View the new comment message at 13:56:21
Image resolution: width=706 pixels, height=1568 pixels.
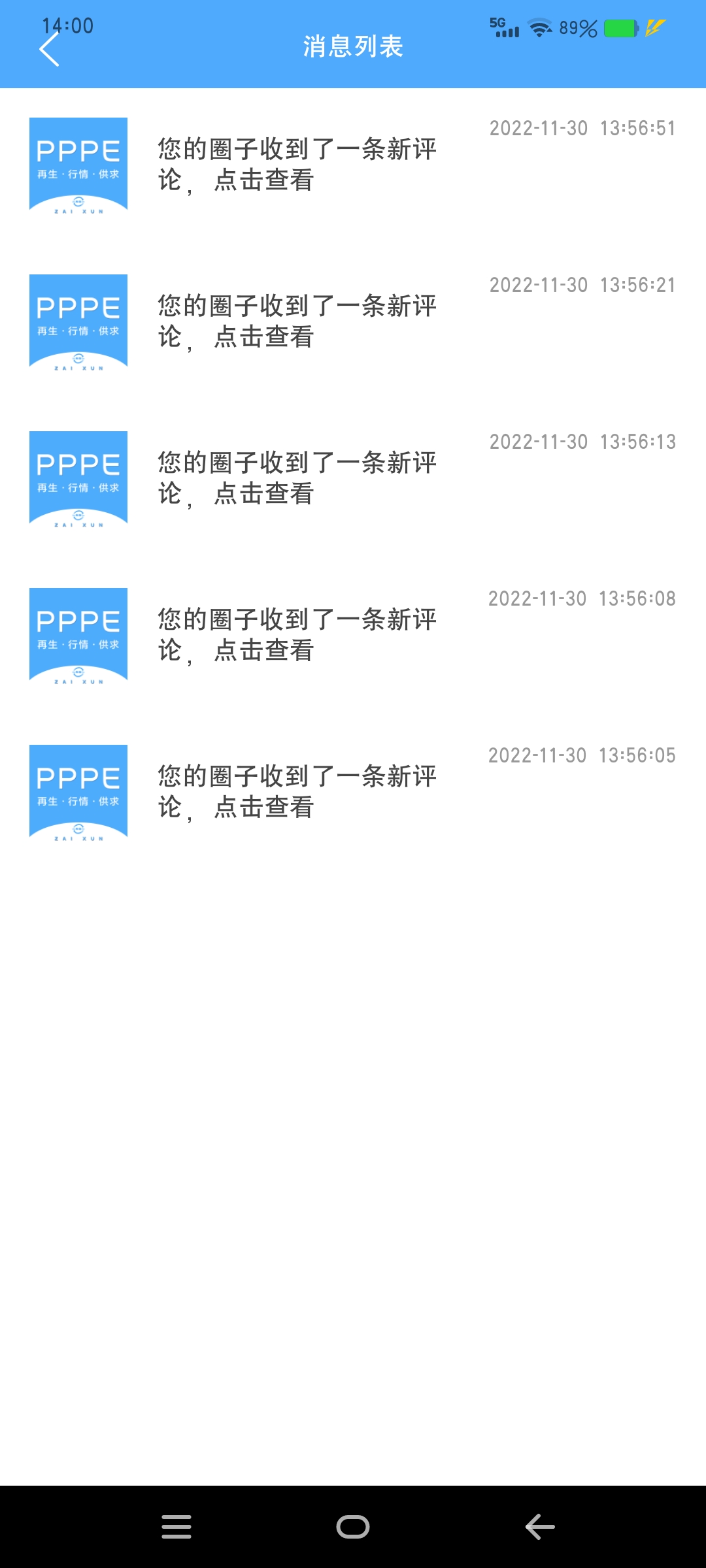tap(297, 321)
